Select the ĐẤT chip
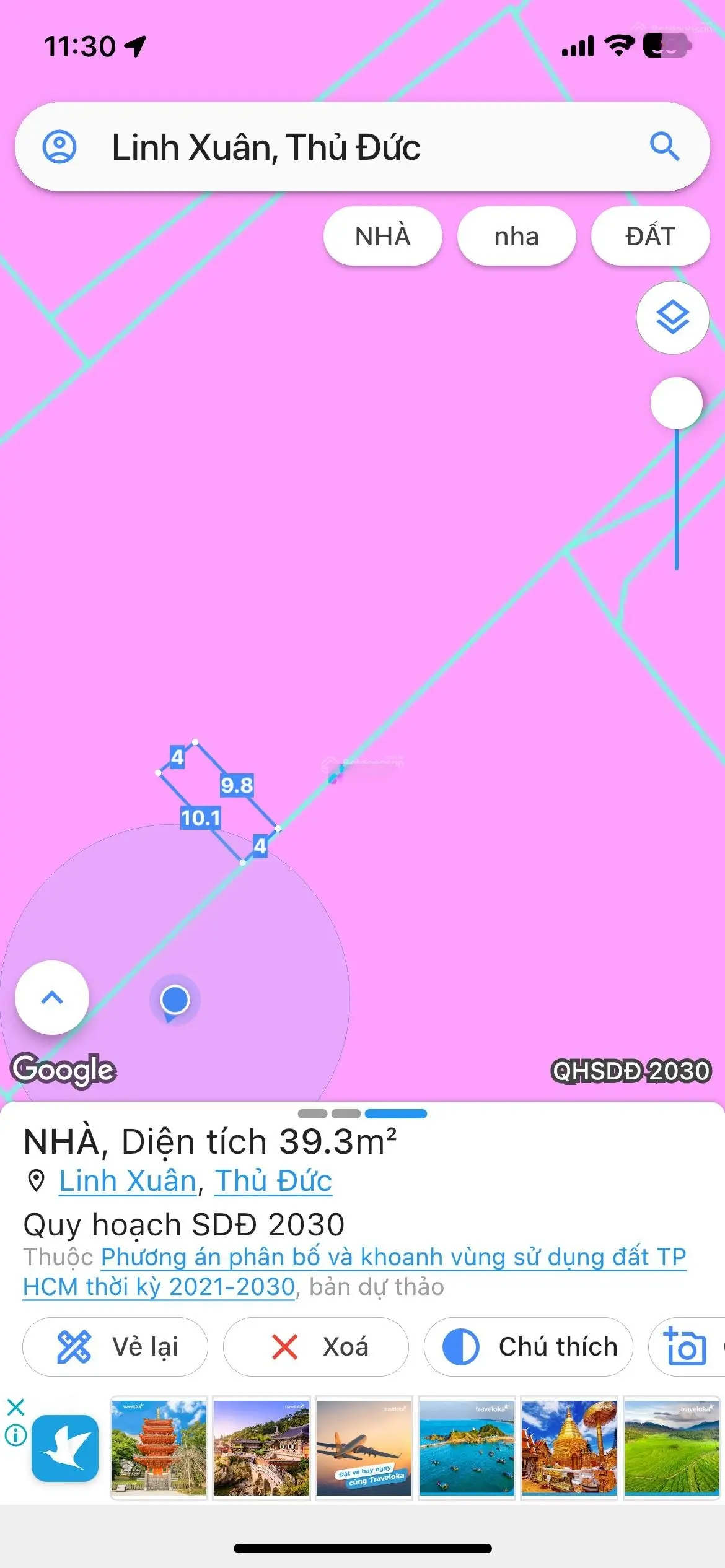725x1568 pixels. tap(649, 236)
